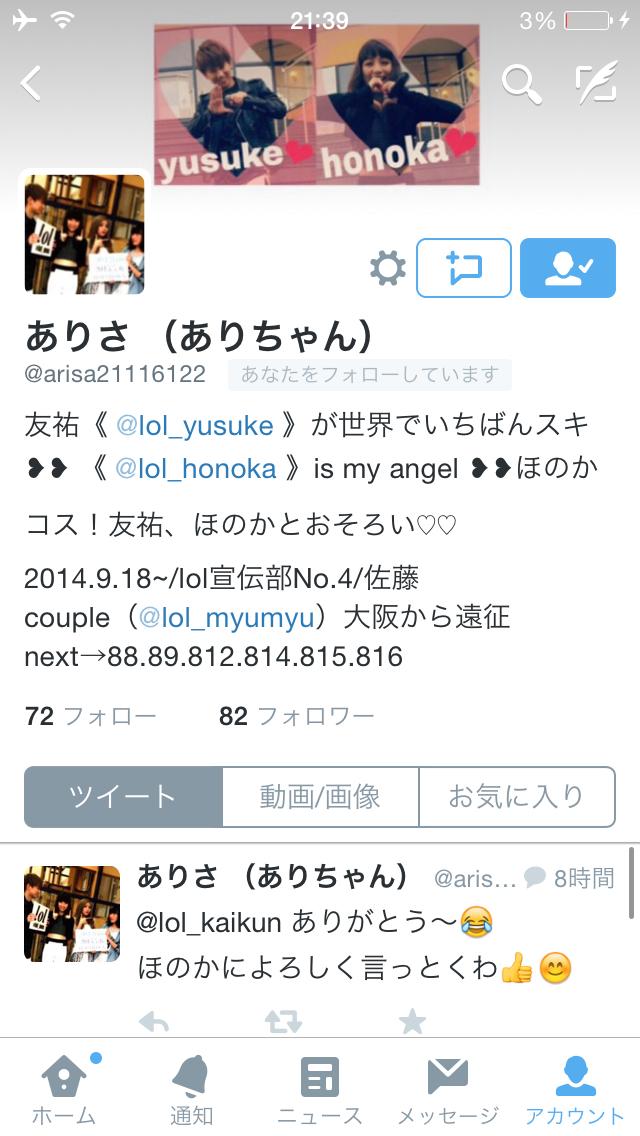Compose a new tweet
Viewport: 640px width, 1136px height.
tap(596, 84)
